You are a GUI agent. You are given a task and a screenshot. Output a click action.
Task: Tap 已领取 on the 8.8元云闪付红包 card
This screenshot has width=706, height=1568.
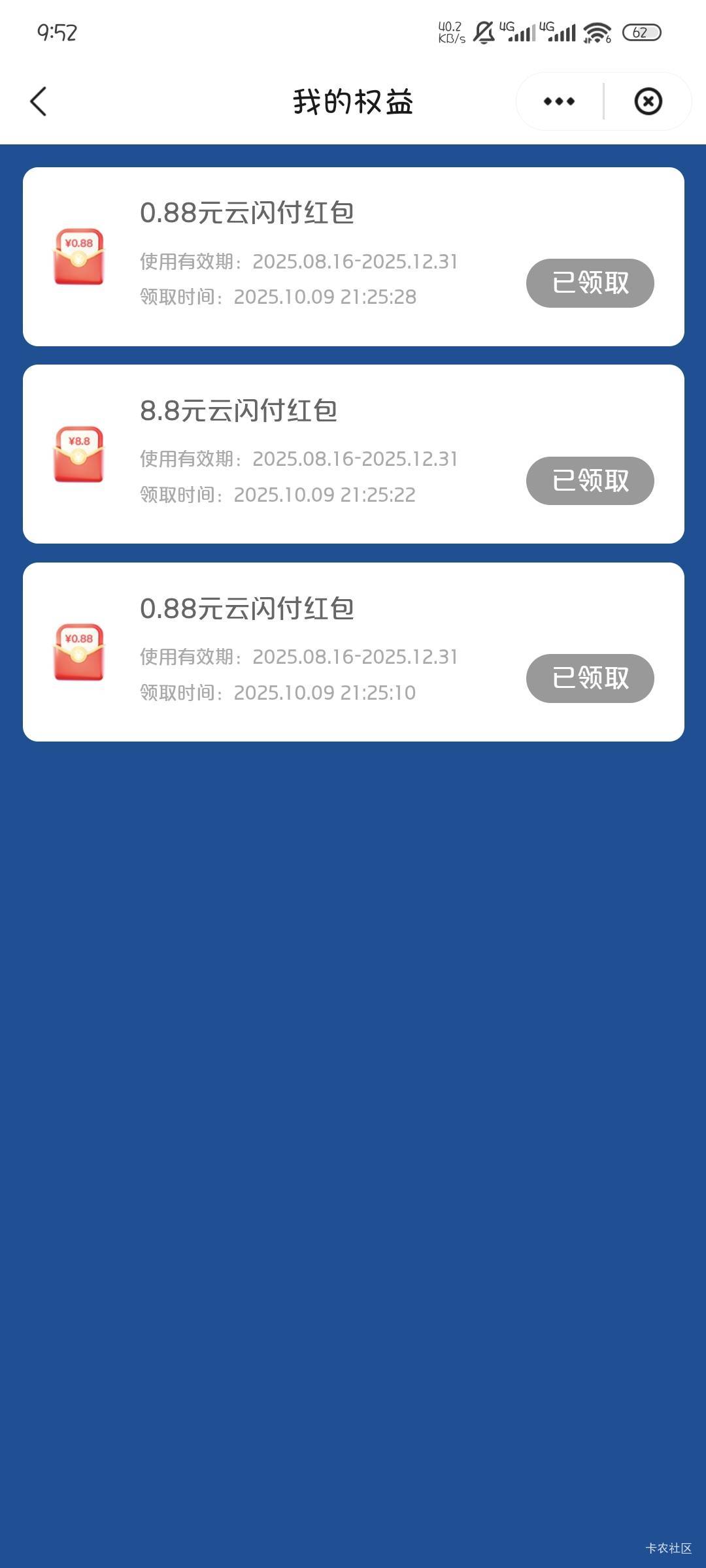click(590, 481)
